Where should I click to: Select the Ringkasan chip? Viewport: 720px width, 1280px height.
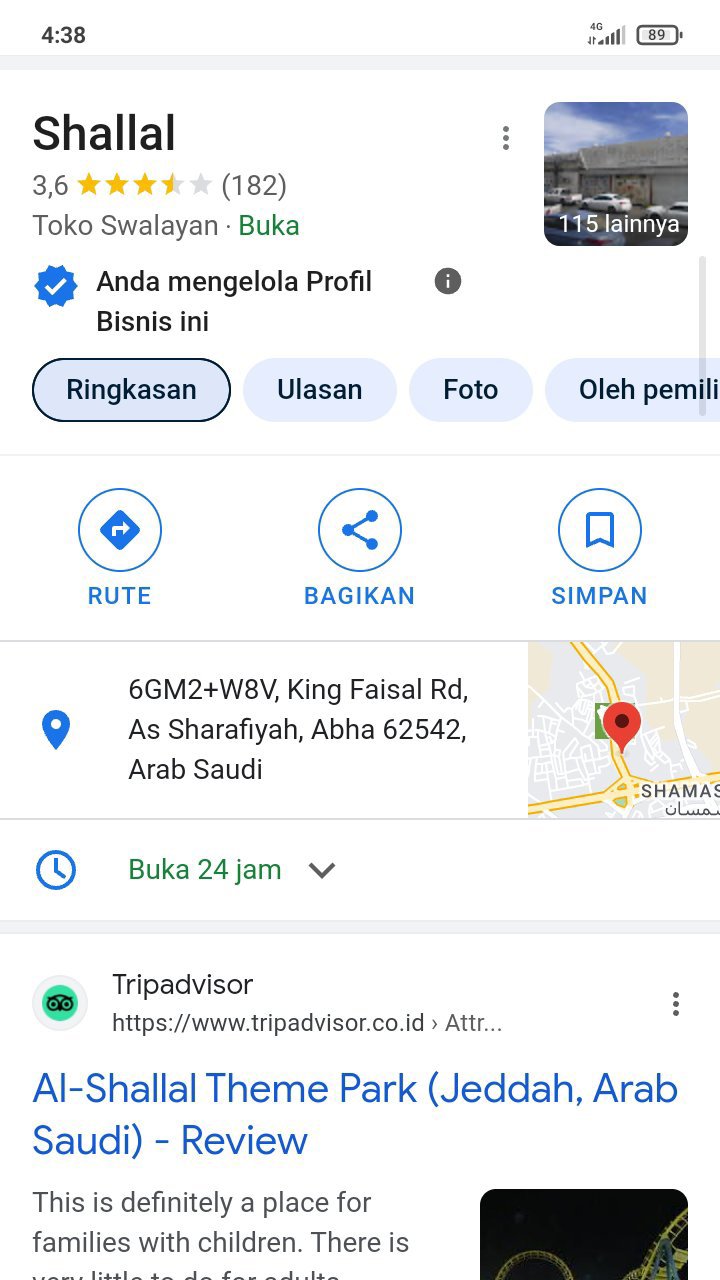point(131,390)
